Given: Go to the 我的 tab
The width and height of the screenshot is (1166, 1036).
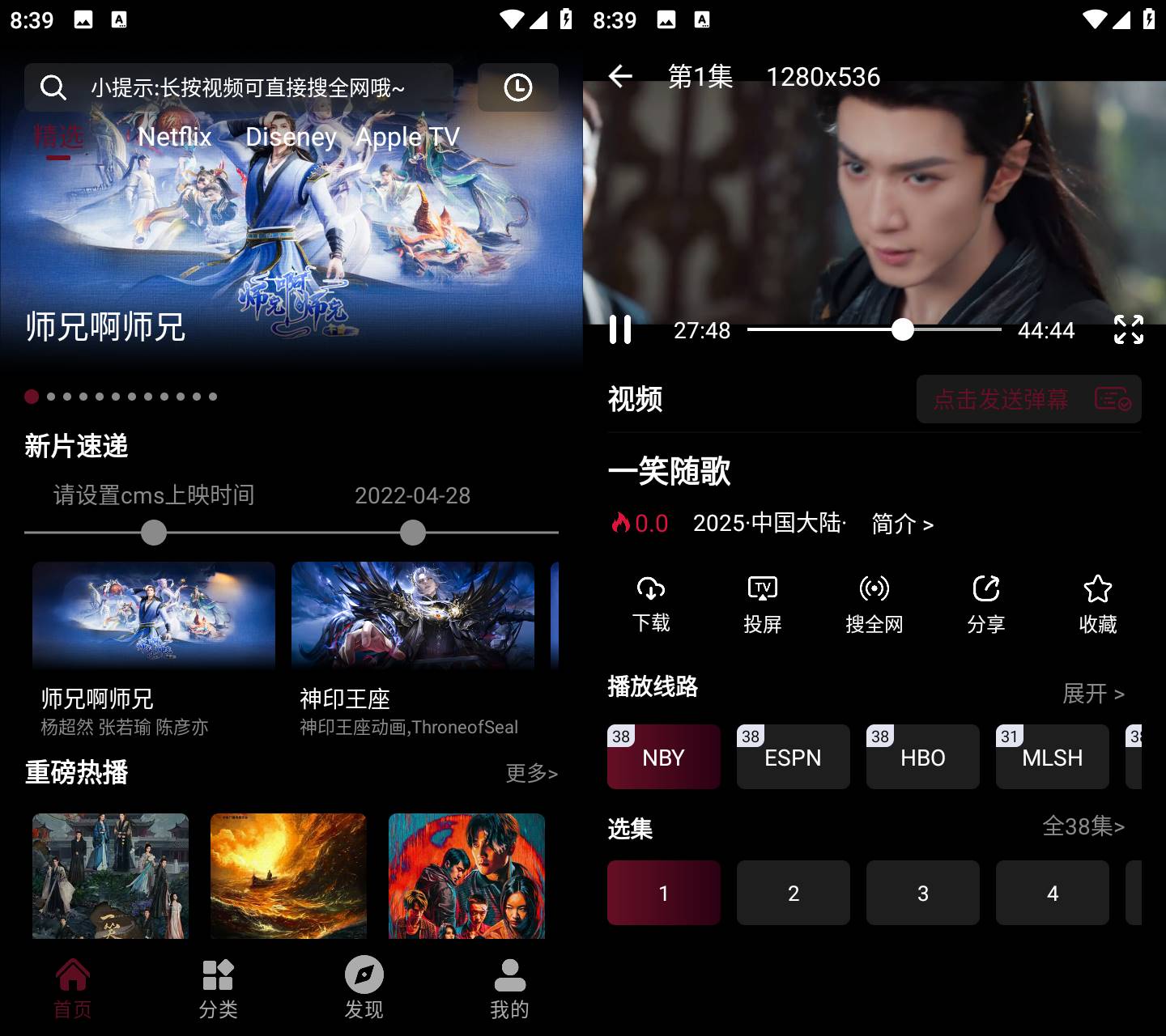Looking at the screenshot, I should coord(509,989).
